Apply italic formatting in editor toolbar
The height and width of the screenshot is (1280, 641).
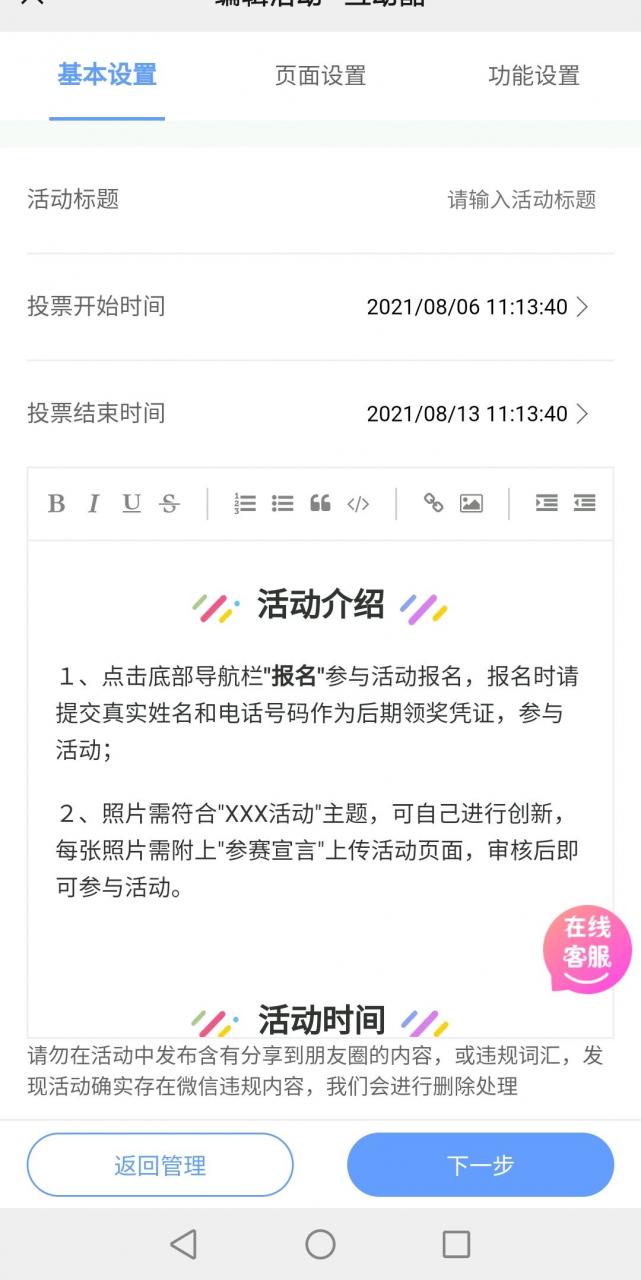point(94,504)
